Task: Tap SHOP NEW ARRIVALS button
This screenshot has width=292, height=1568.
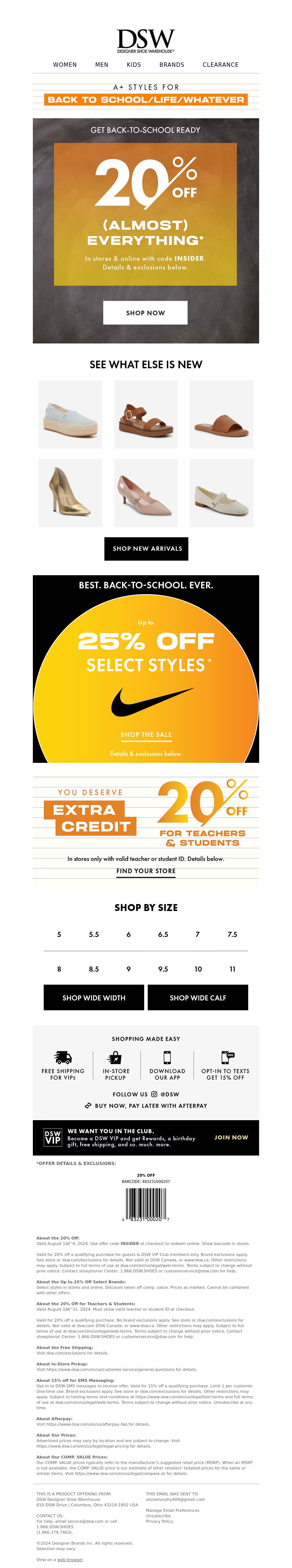Action: (x=147, y=549)
